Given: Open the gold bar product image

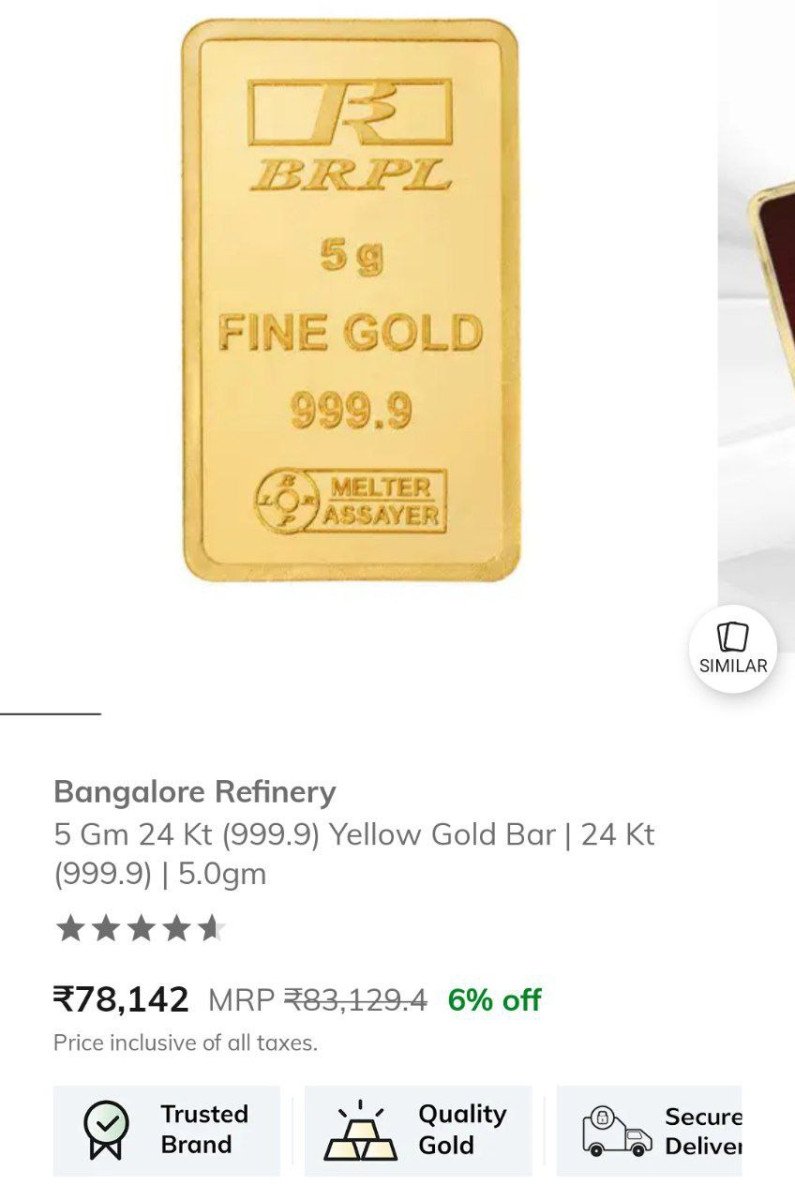Looking at the screenshot, I should click(350, 300).
